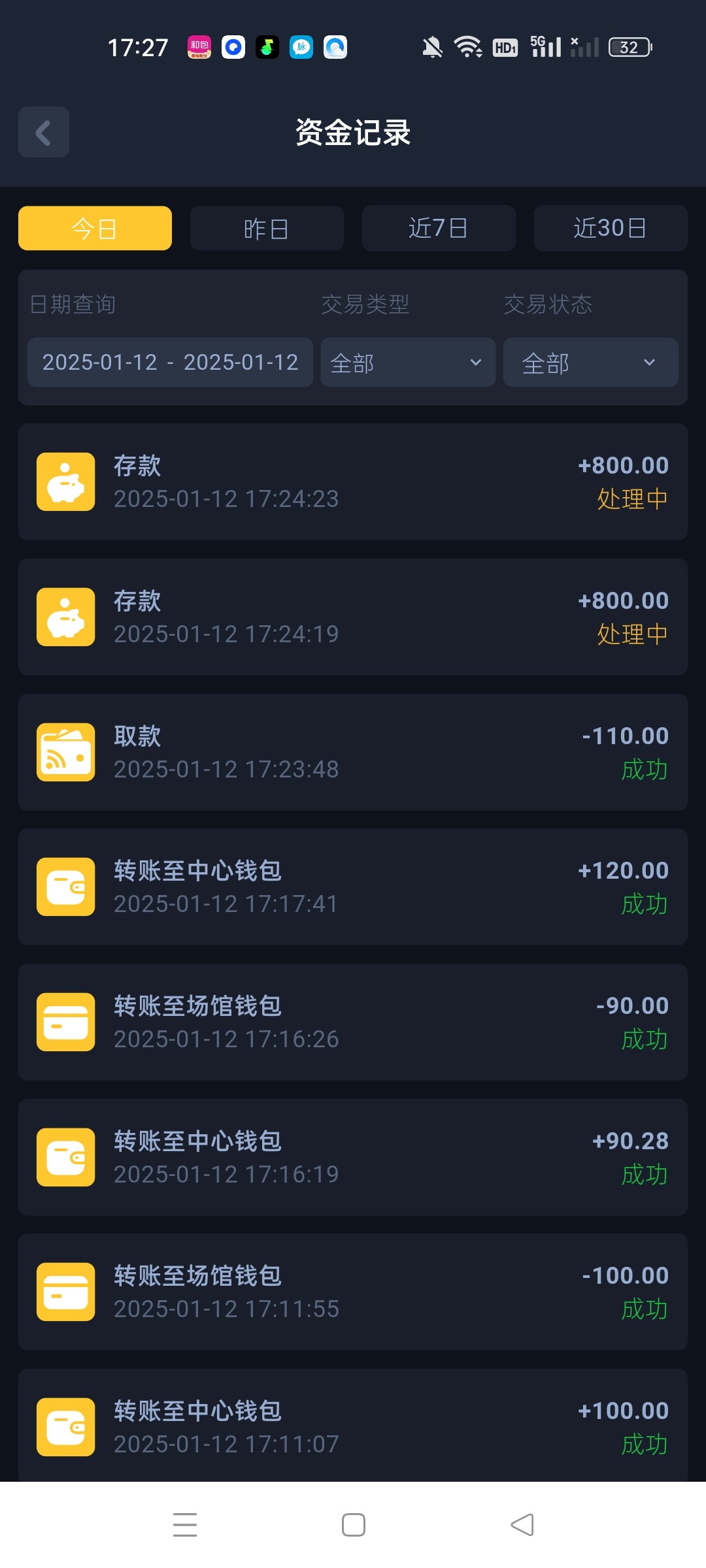706x1568 pixels.
Task: Open the 取款 record of -110.00
Action: (x=353, y=752)
